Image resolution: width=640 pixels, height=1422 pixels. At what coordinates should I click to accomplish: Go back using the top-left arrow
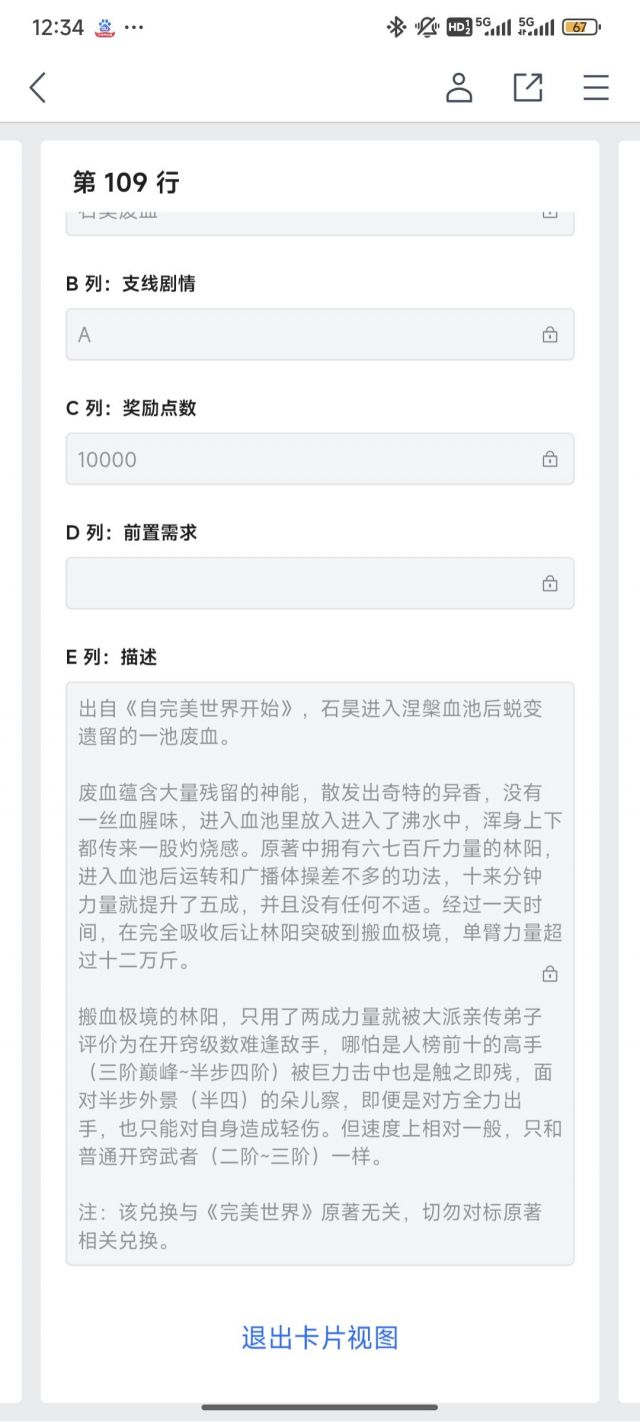click(x=38, y=88)
